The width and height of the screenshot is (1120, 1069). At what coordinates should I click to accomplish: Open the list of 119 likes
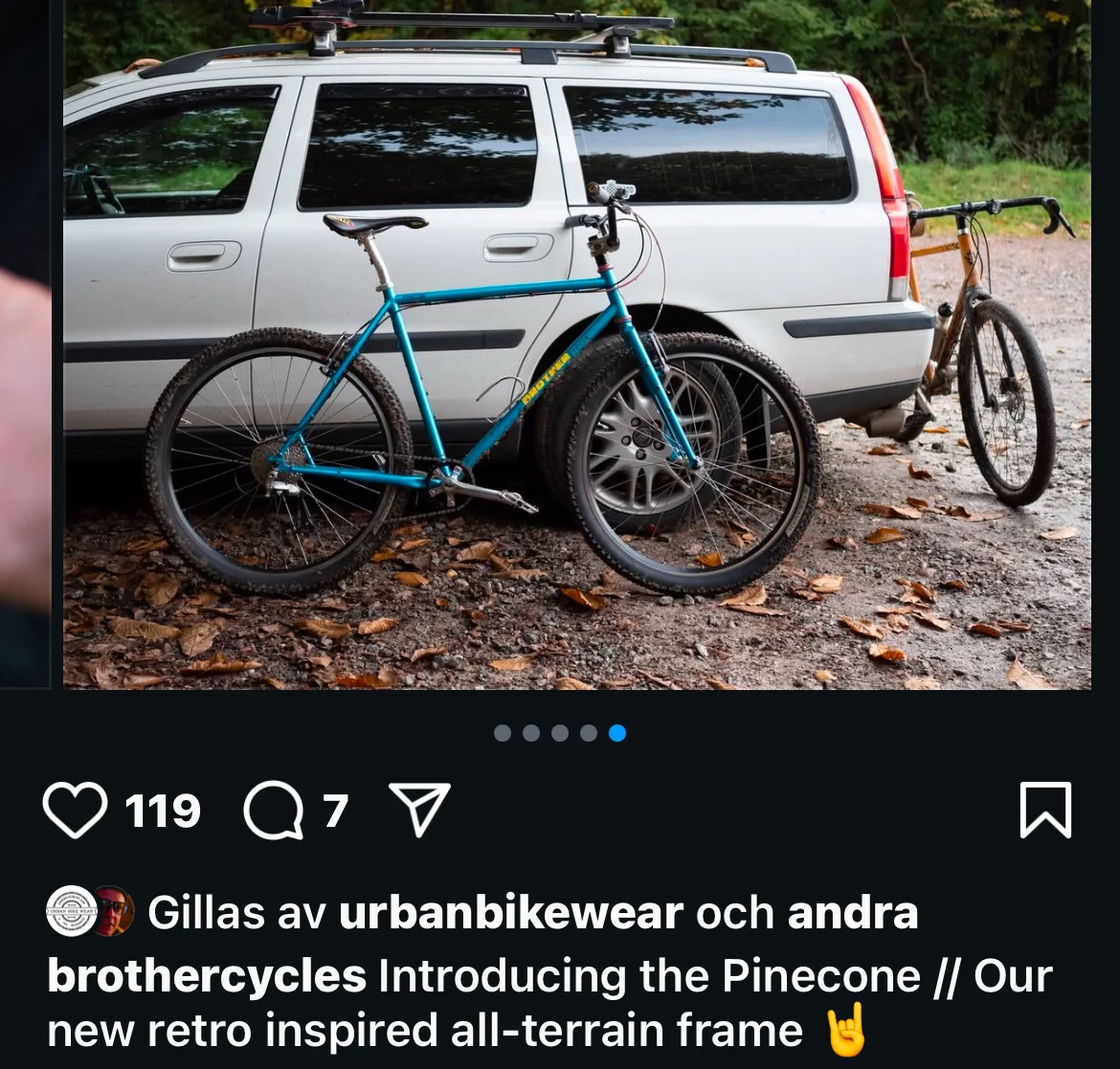[x=163, y=812]
